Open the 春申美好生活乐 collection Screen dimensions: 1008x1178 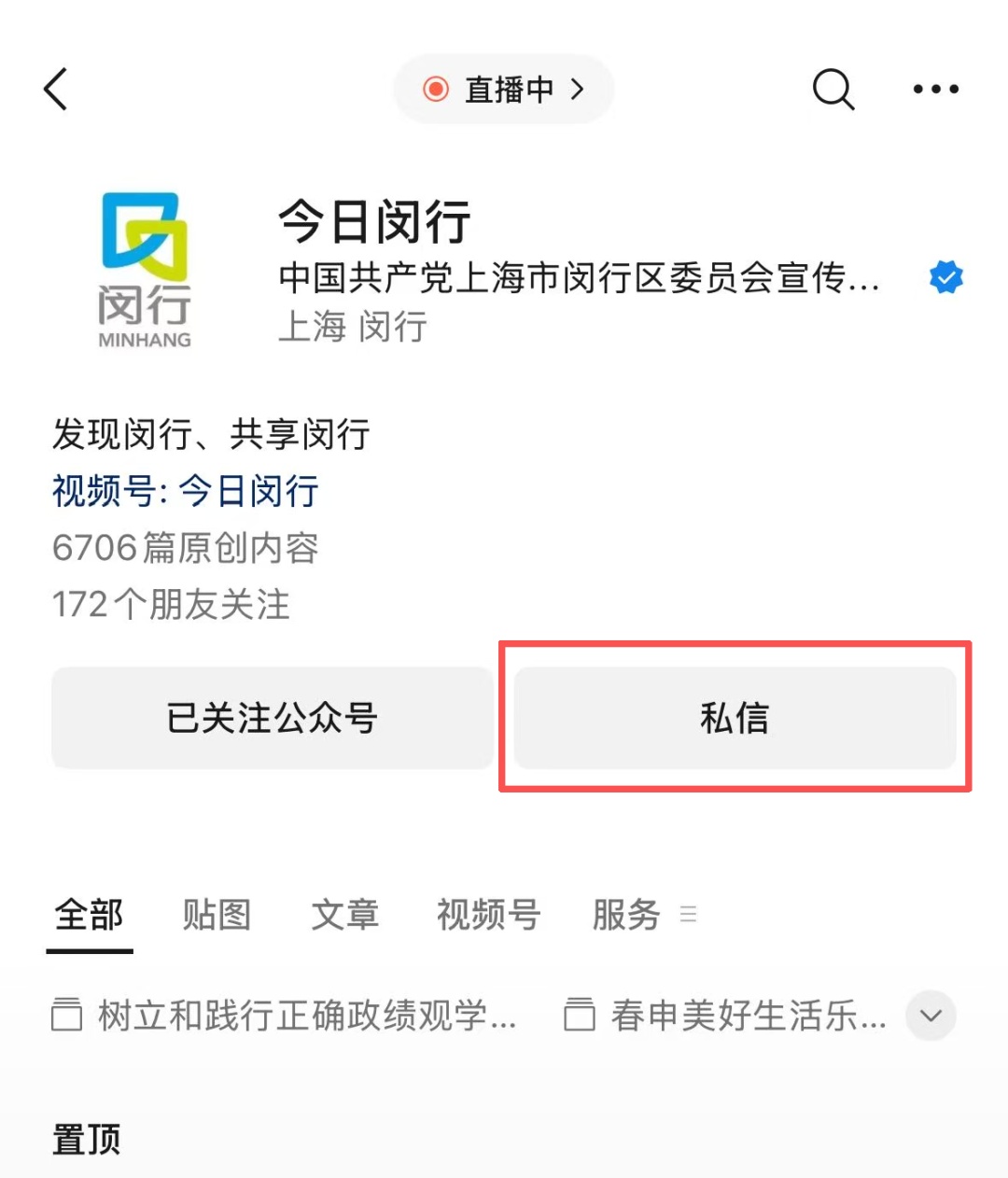(726, 1016)
